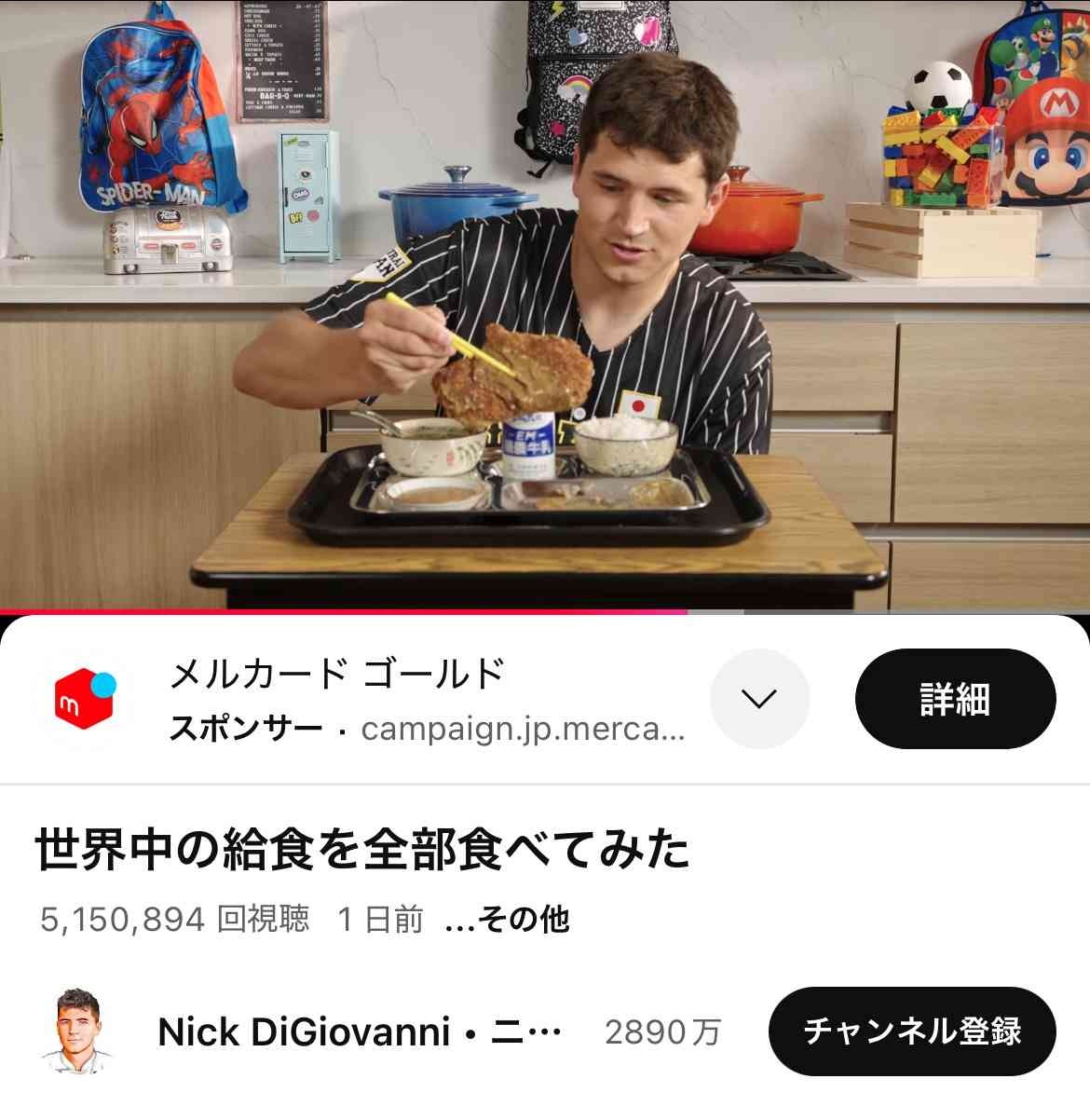Expand description via …その他
This screenshot has width=1090, height=1120.
[x=507, y=921]
